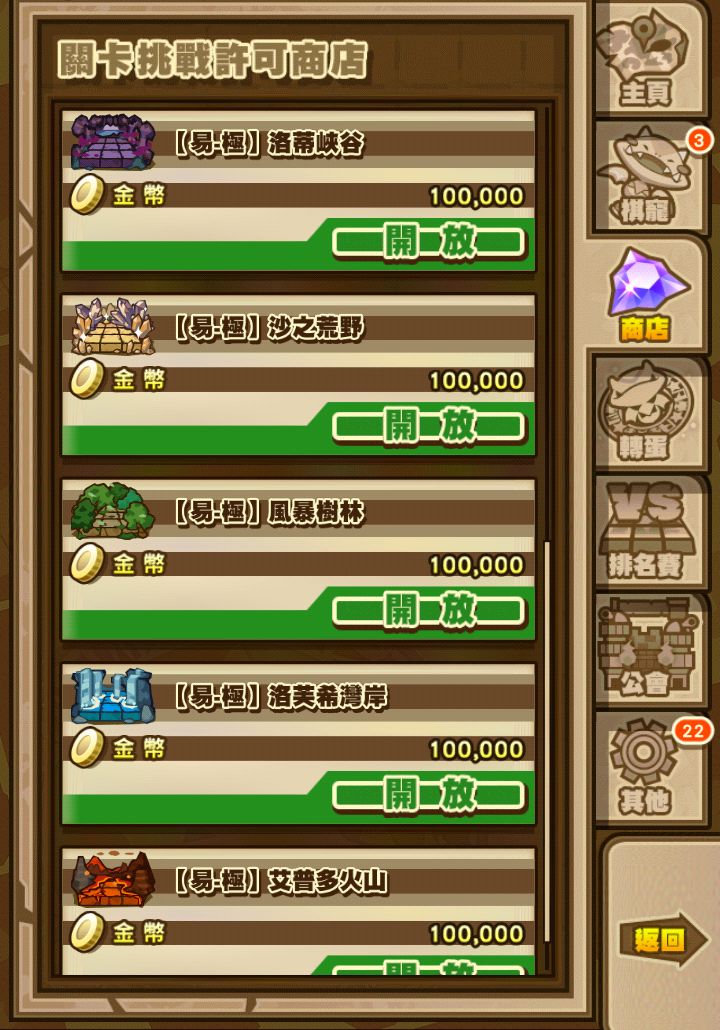The height and width of the screenshot is (1030, 720).
Task: Click the desert thumbnail for 沙之荒野
Action: point(110,323)
